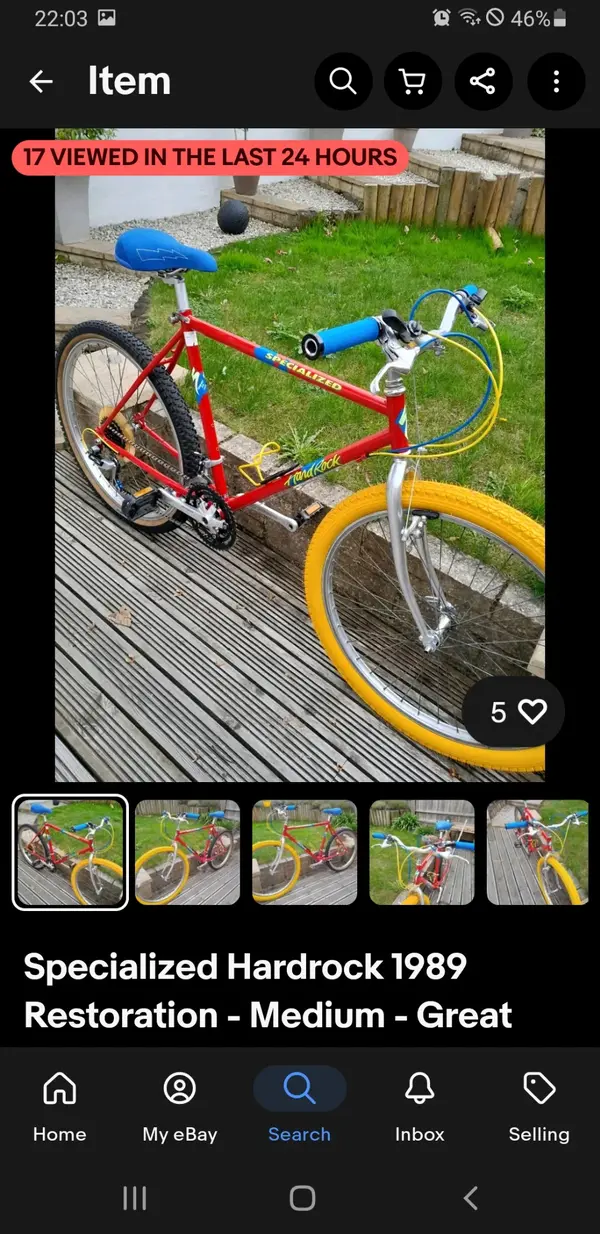Select the third photo thumbnail
The image size is (600, 1234).
(x=304, y=852)
